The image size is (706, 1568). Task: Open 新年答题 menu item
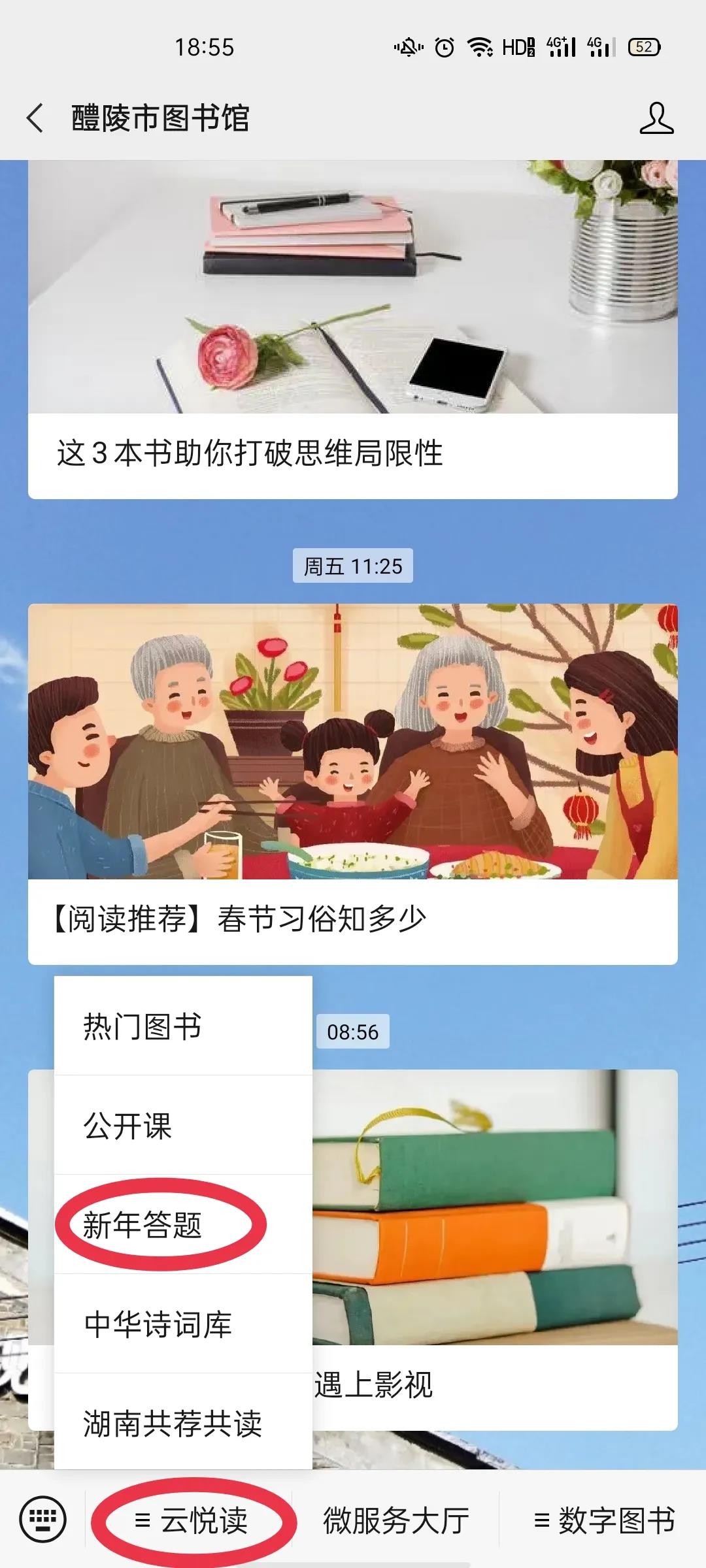[x=183, y=1224]
